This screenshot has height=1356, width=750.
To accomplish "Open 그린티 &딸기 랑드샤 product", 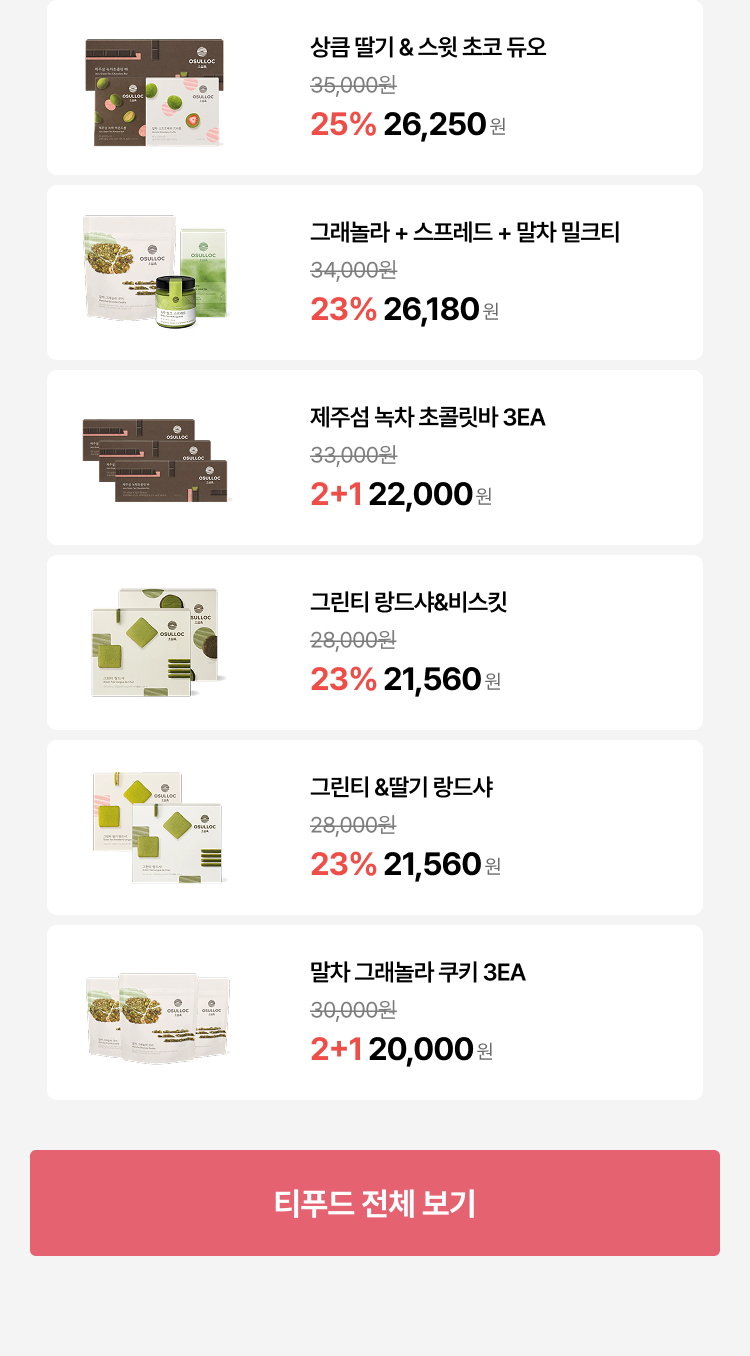I will pos(375,827).
